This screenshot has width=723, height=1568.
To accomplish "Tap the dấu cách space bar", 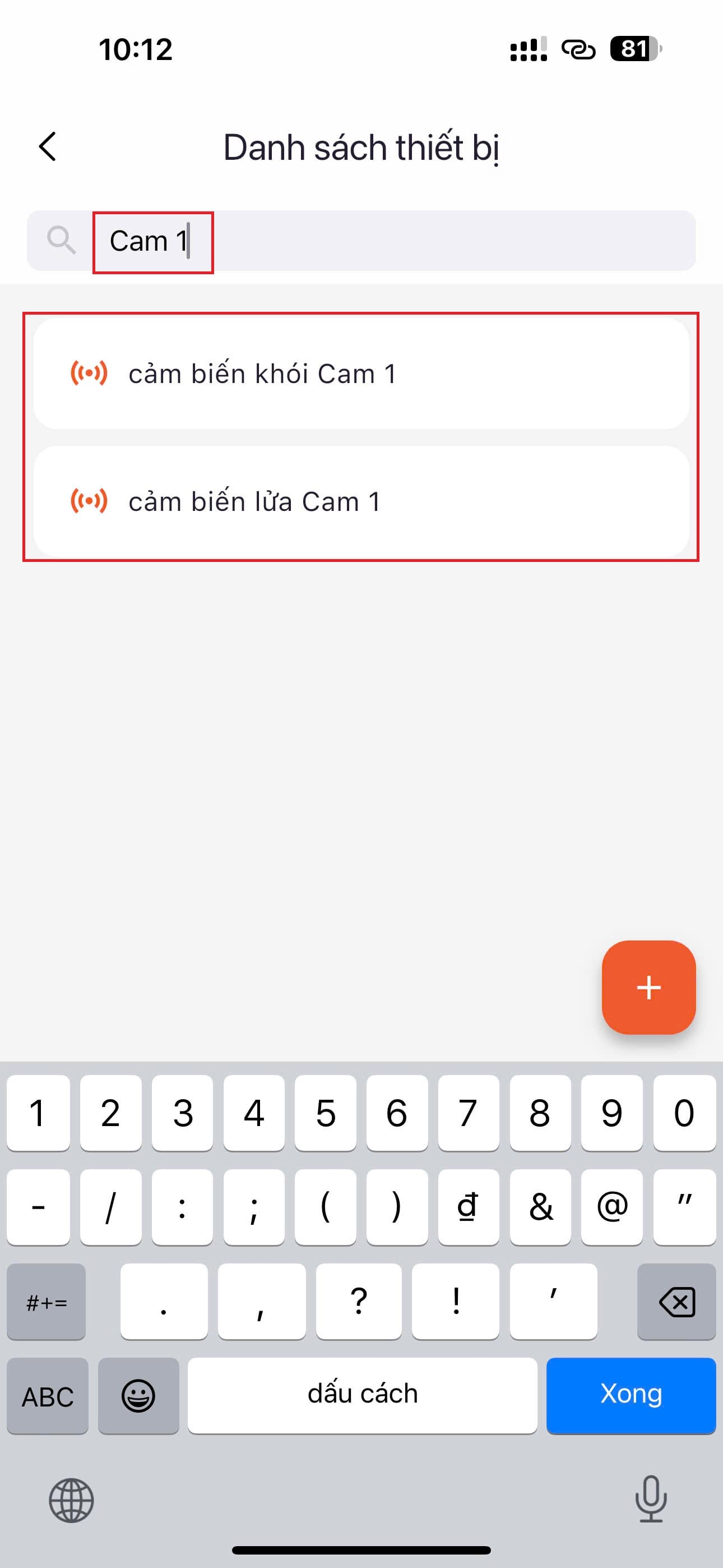I will click(362, 1395).
